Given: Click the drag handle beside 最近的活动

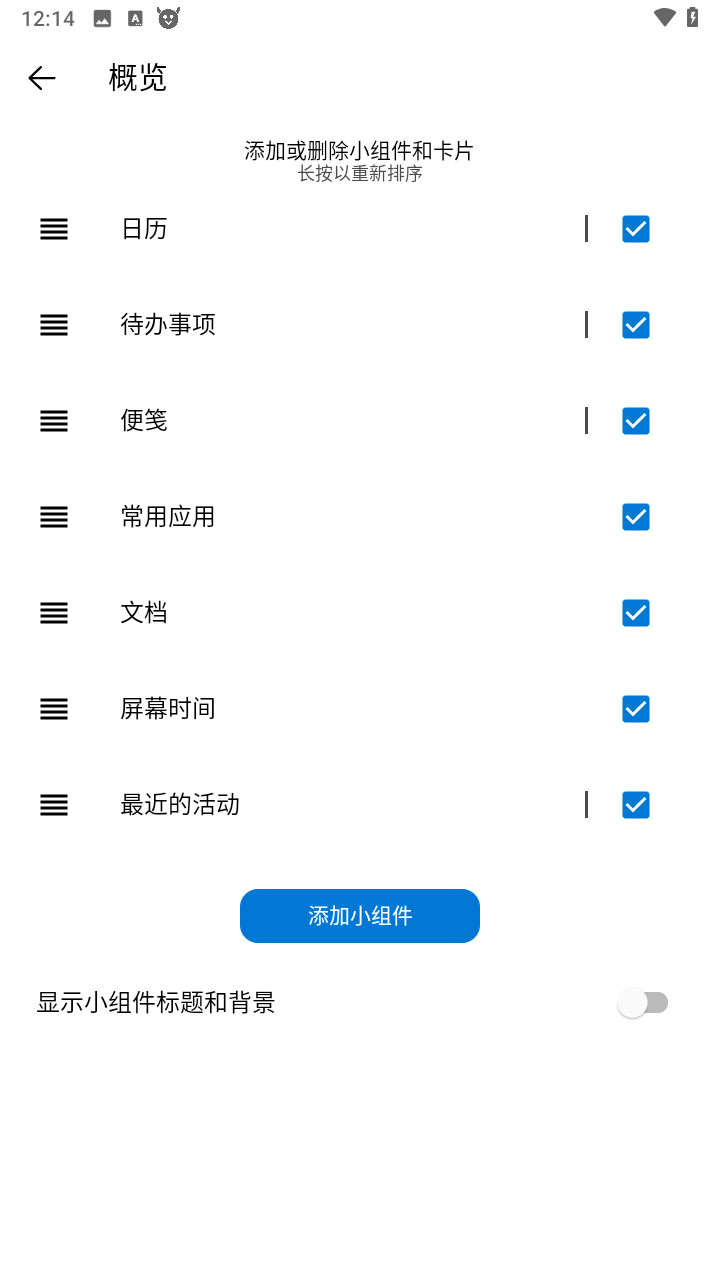Looking at the screenshot, I should 54,805.
